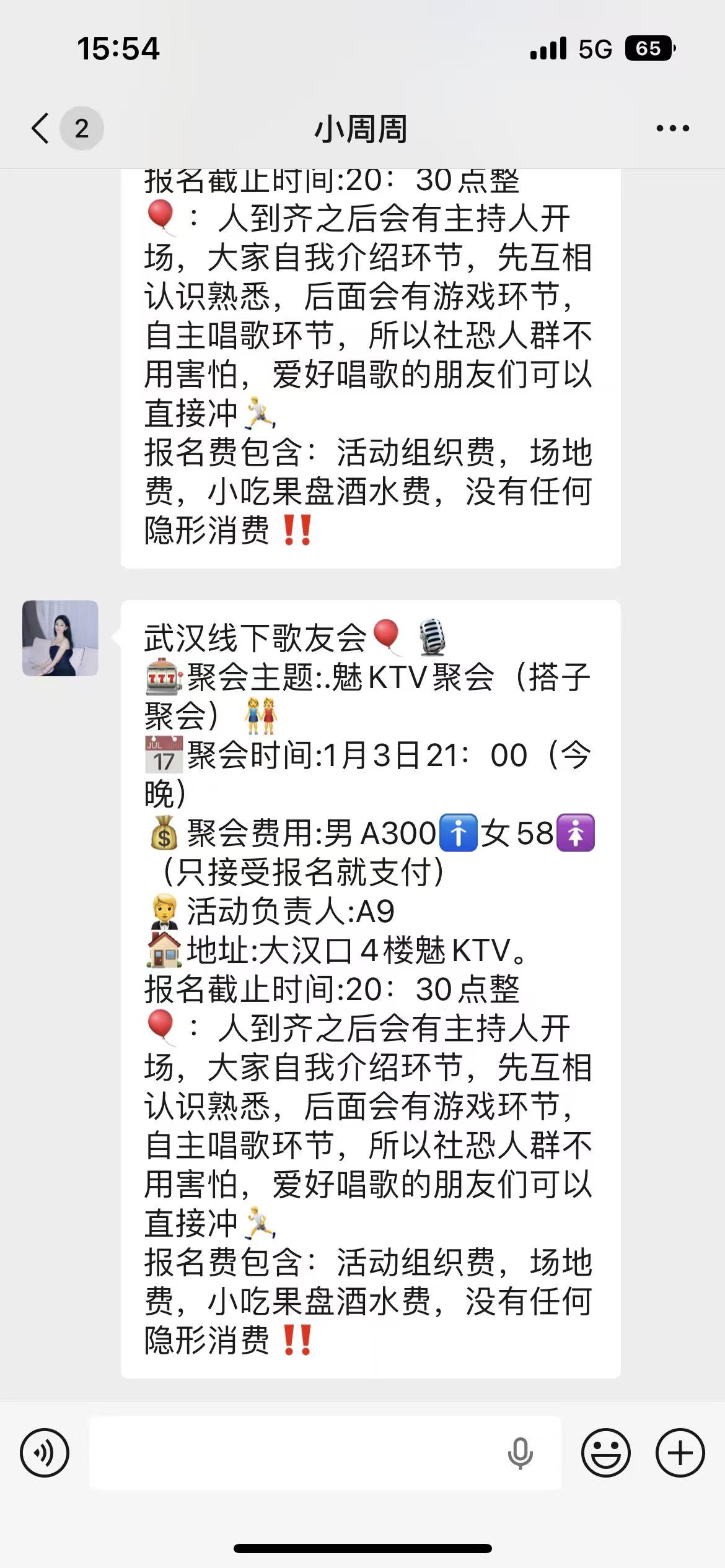Tap 小周周's profile avatar
The image size is (725, 1568).
pyautogui.click(x=60, y=638)
